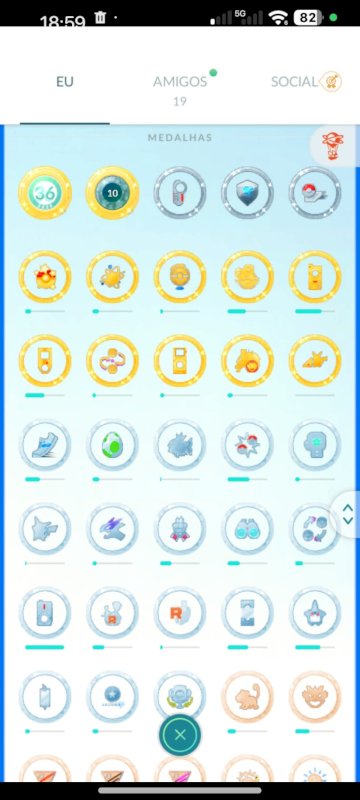360x800 pixels.
Task: Open the gold medal showing number 10
Action: pos(113,193)
